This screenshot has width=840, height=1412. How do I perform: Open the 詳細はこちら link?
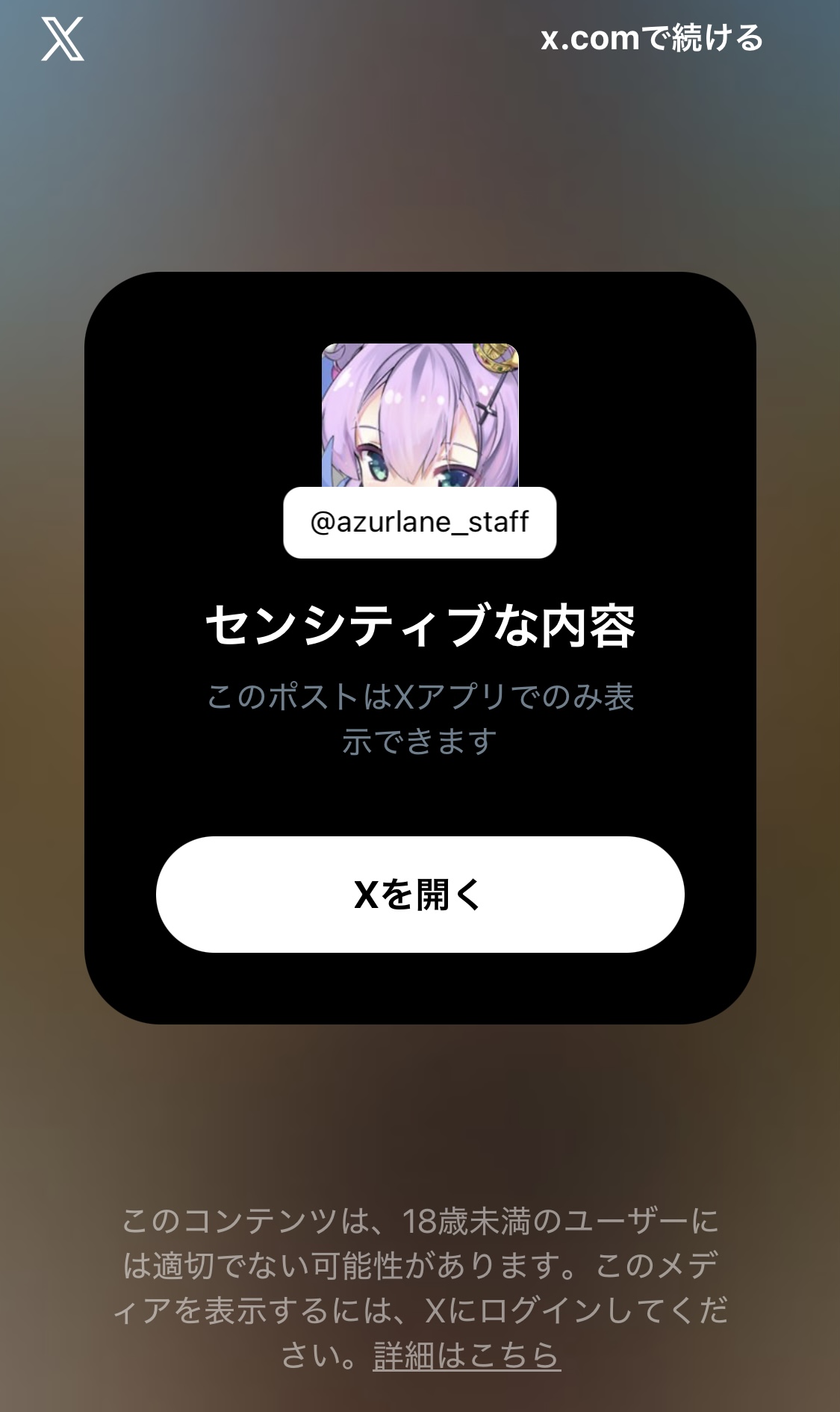(467, 1355)
